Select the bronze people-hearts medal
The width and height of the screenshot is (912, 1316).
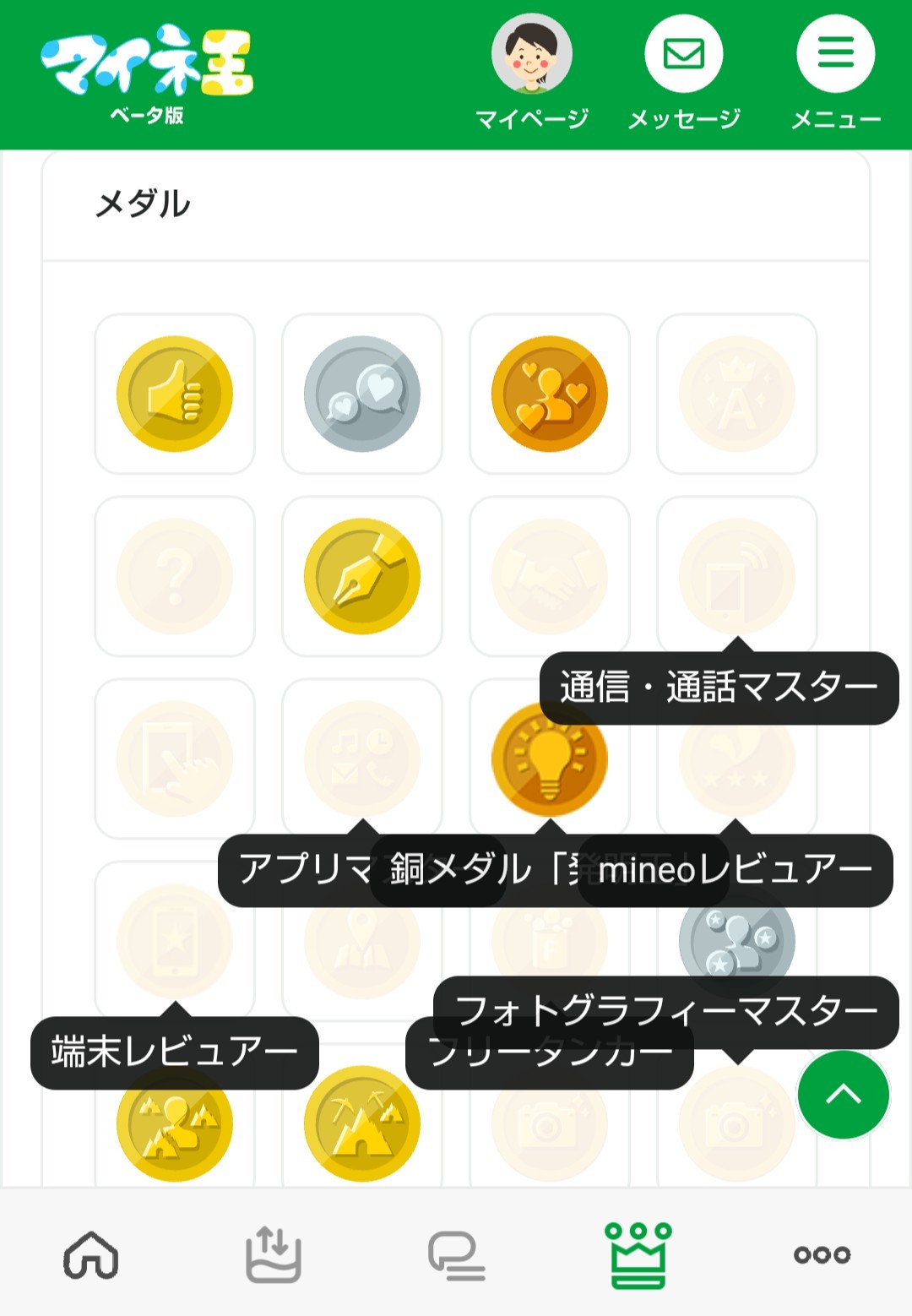click(x=550, y=394)
